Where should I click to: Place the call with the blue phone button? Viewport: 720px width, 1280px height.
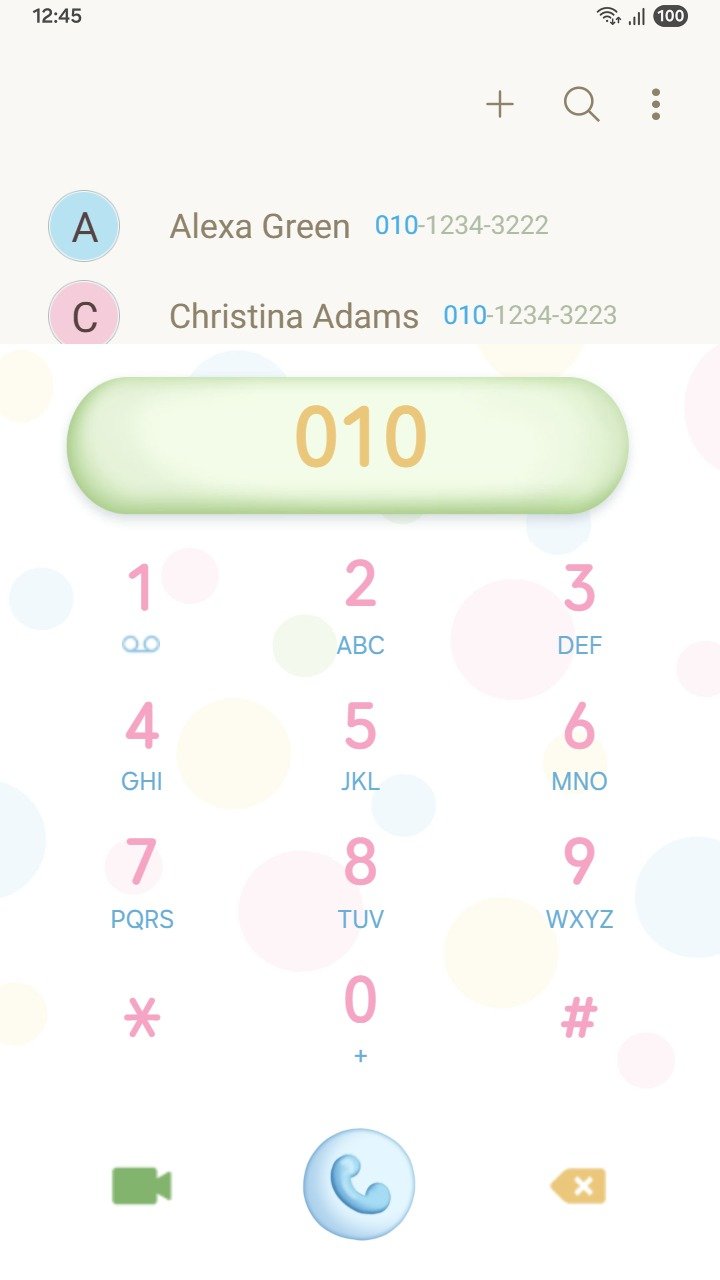359,1184
